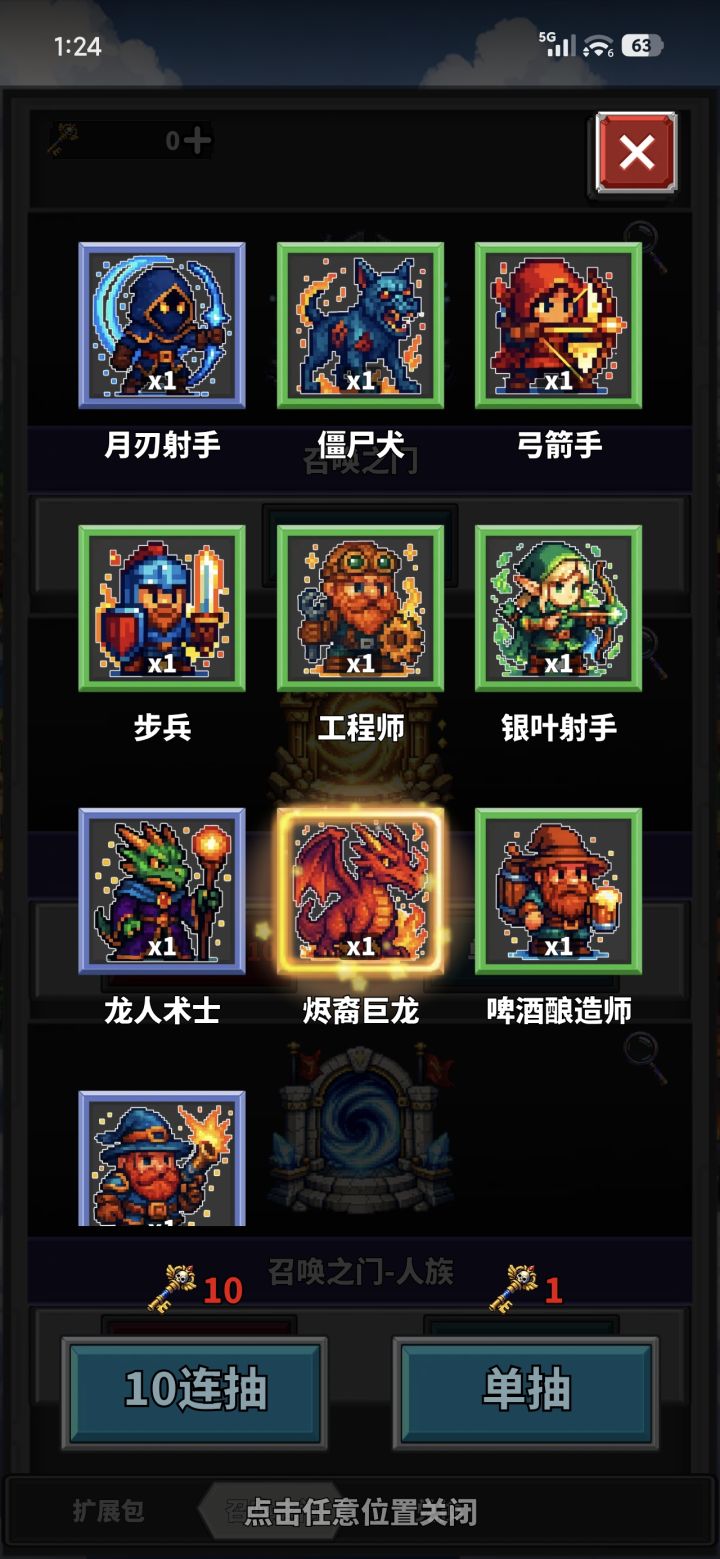Tap the plus next to the currency counter
This screenshot has width=720, height=1559.
(x=196, y=139)
